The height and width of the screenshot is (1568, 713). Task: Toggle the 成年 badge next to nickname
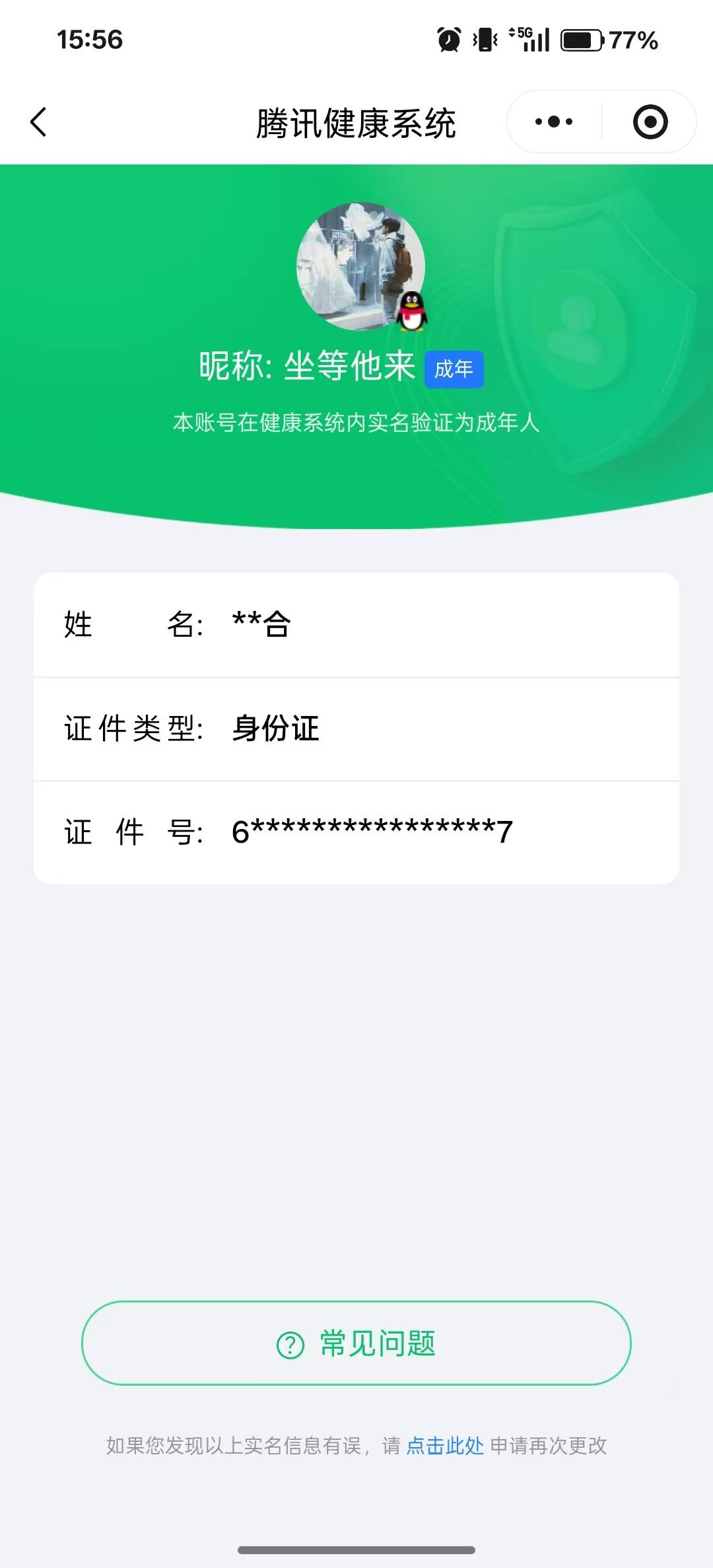pos(454,370)
